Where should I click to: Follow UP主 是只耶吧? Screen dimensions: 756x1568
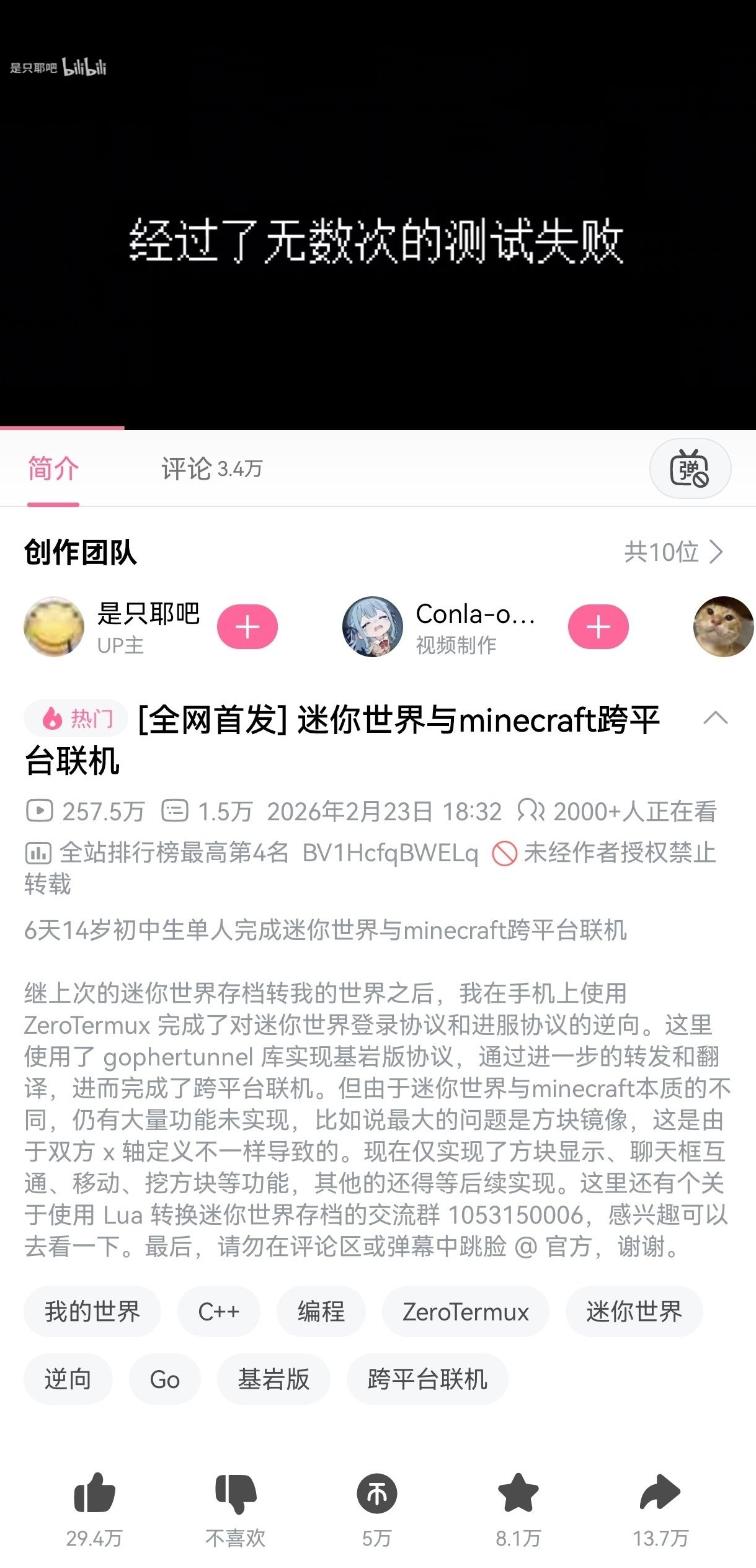click(247, 627)
